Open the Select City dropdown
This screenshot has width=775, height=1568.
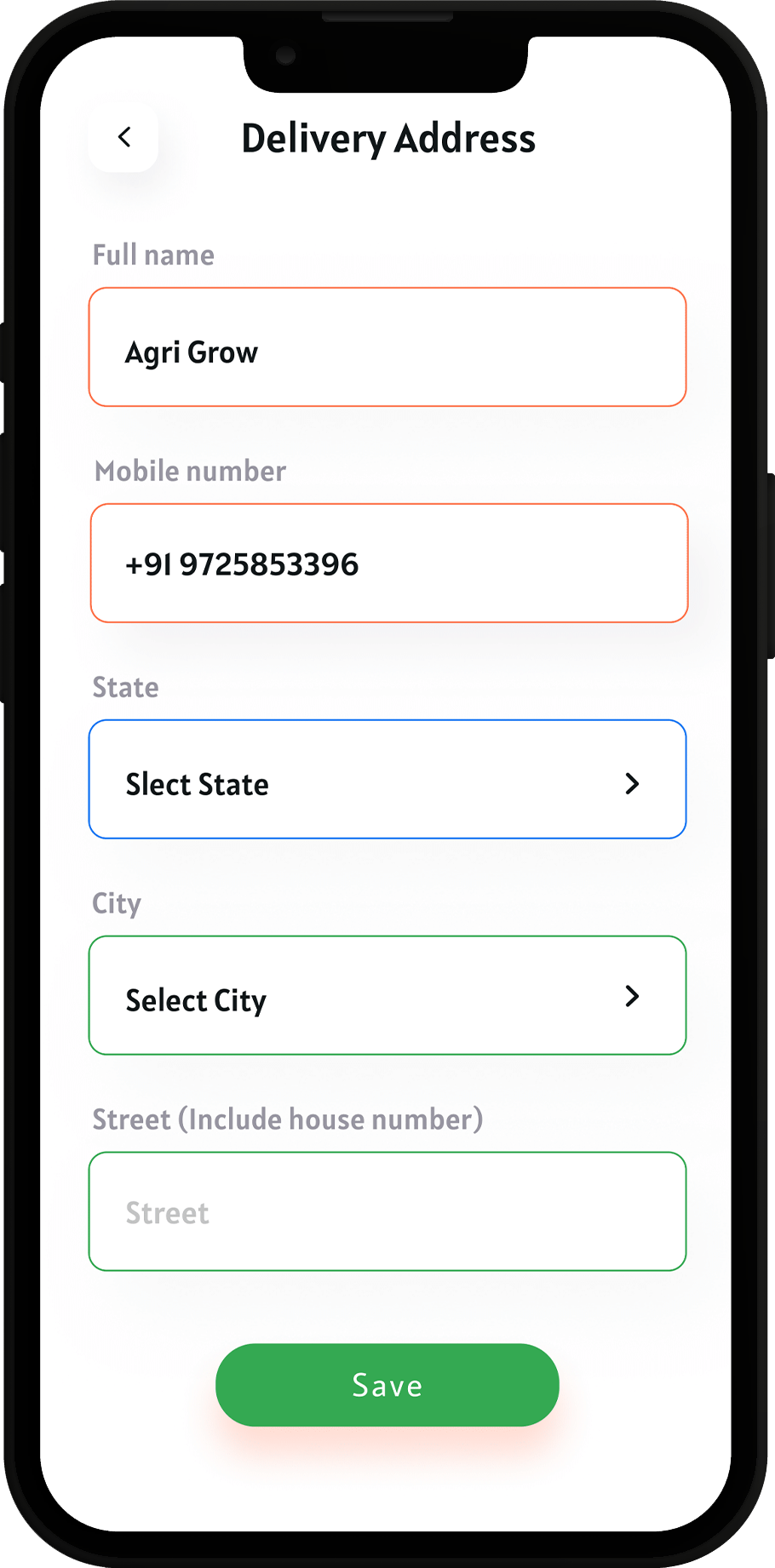coord(387,996)
